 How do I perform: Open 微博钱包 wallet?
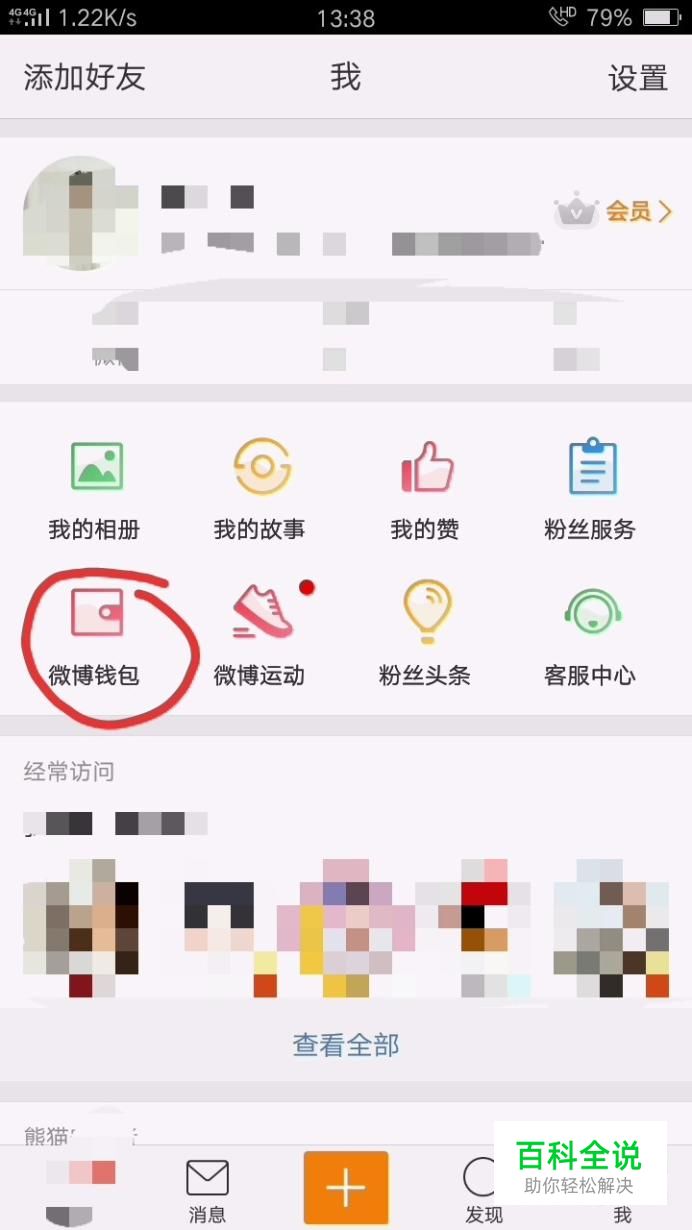(x=95, y=636)
